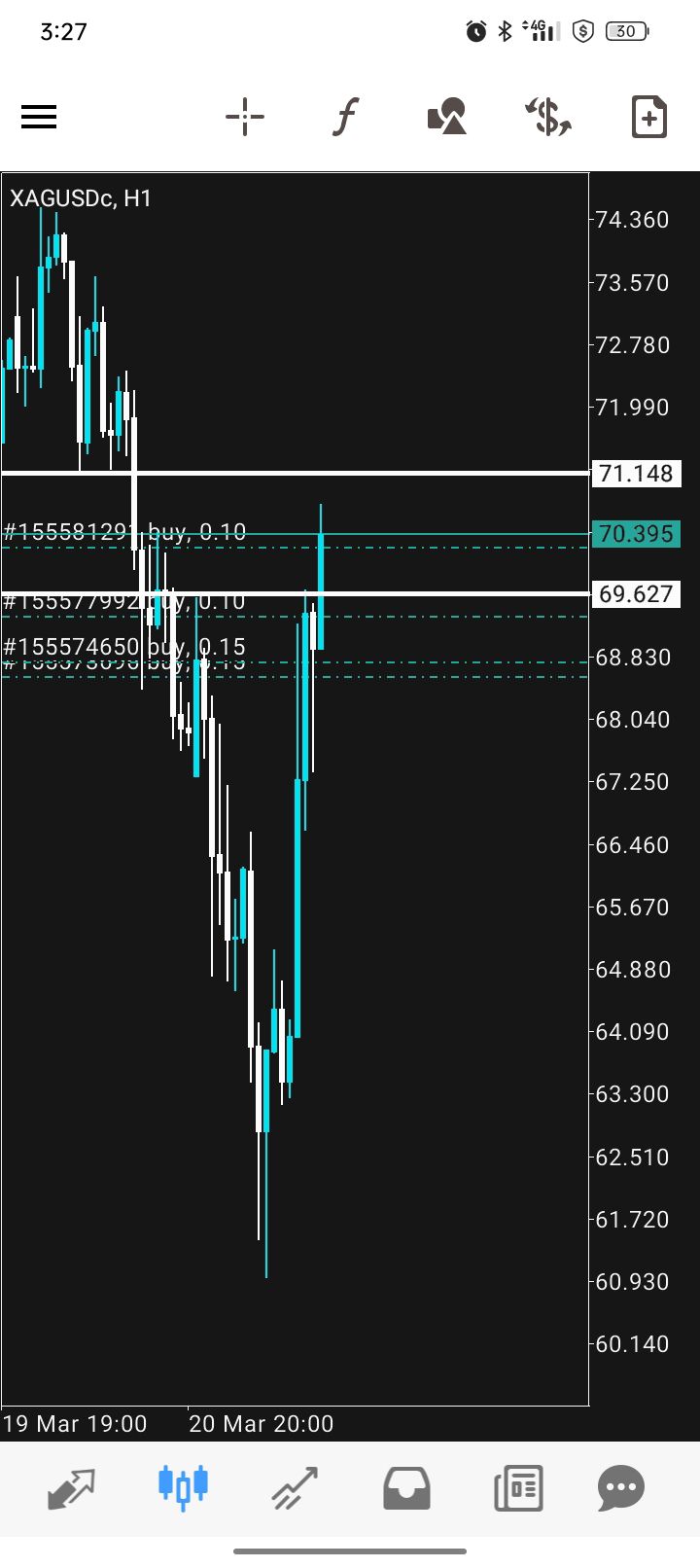
Task: Open the chart objects shapes tool
Action: [447, 118]
